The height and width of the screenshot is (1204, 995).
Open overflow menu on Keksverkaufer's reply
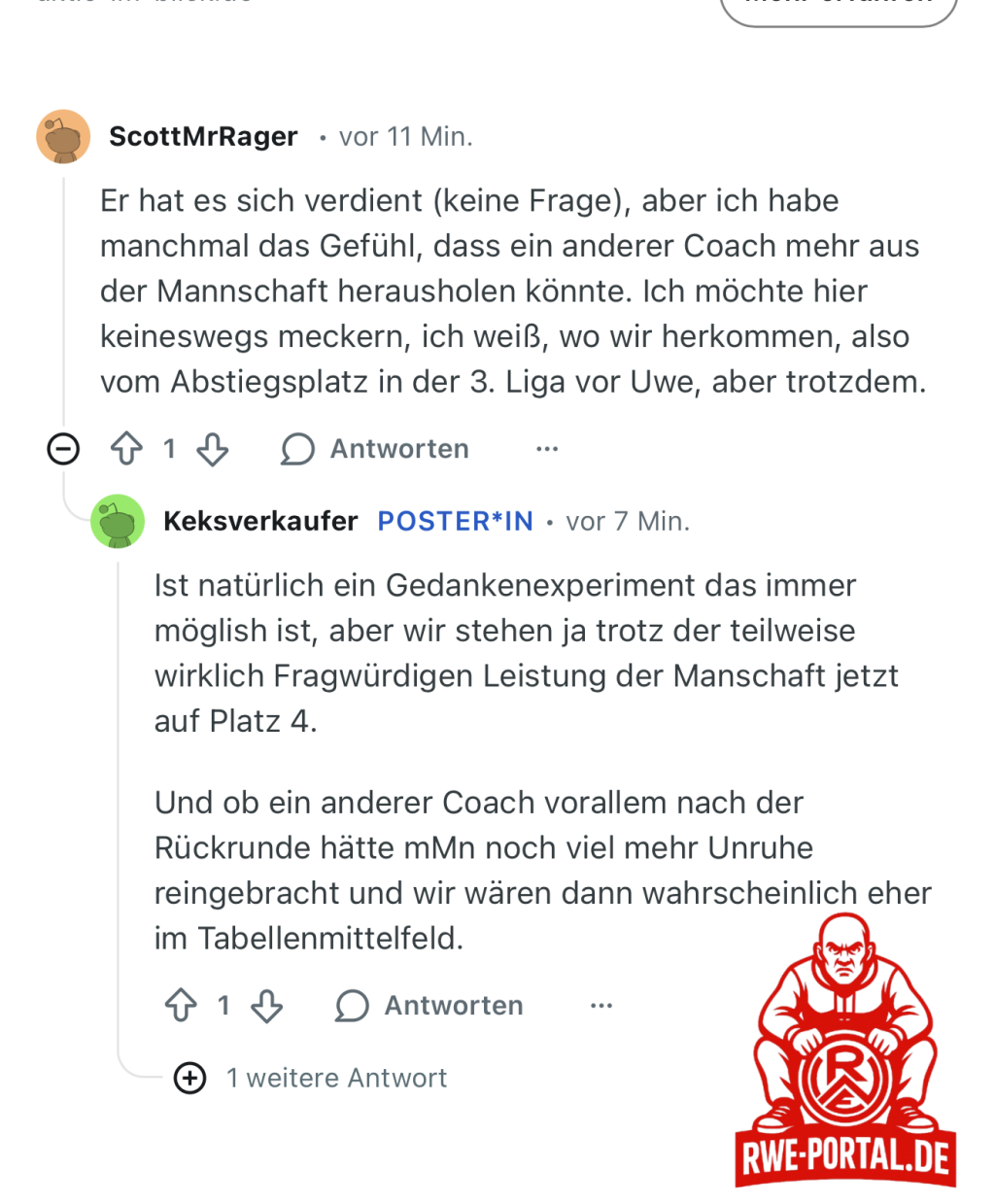[601, 1006]
